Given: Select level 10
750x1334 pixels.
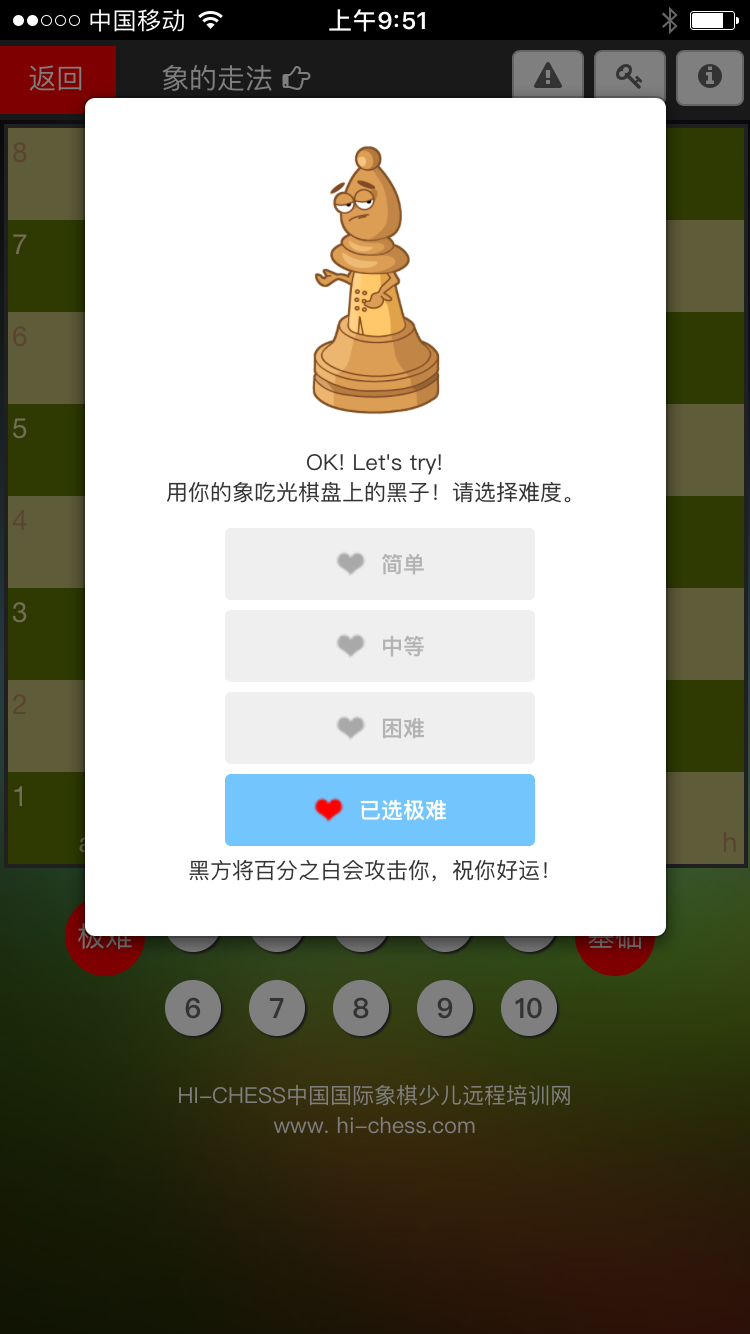Looking at the screenshot, I should [x=529, y=1008].
